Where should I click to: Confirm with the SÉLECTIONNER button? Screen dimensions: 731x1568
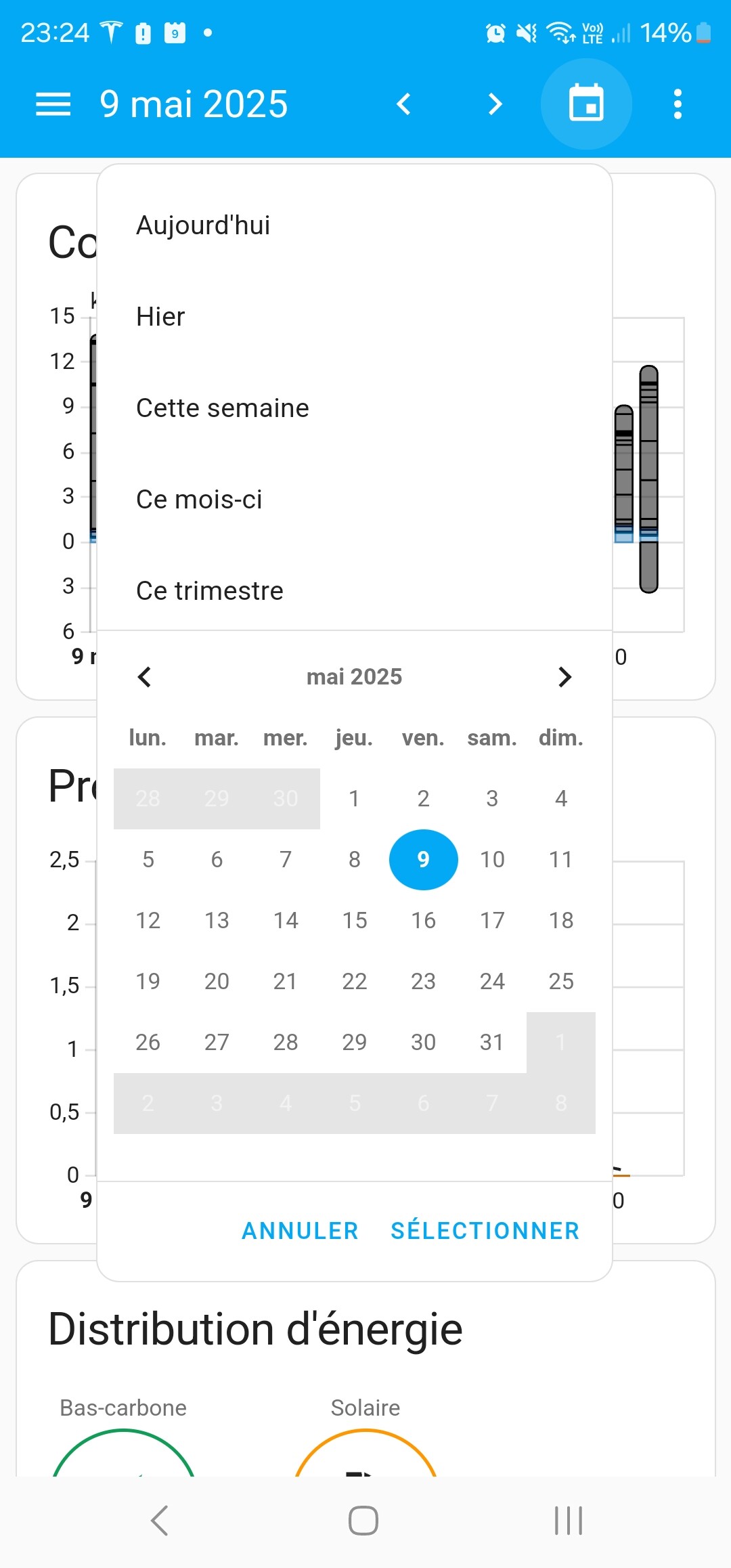point(485,1231)
